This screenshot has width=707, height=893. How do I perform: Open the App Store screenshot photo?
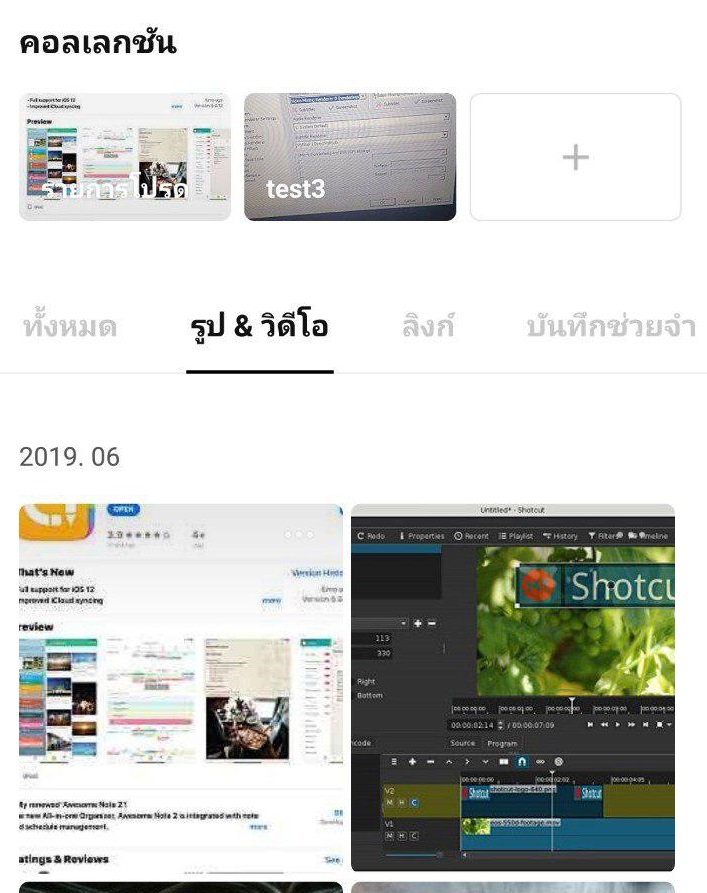point(181,687)
